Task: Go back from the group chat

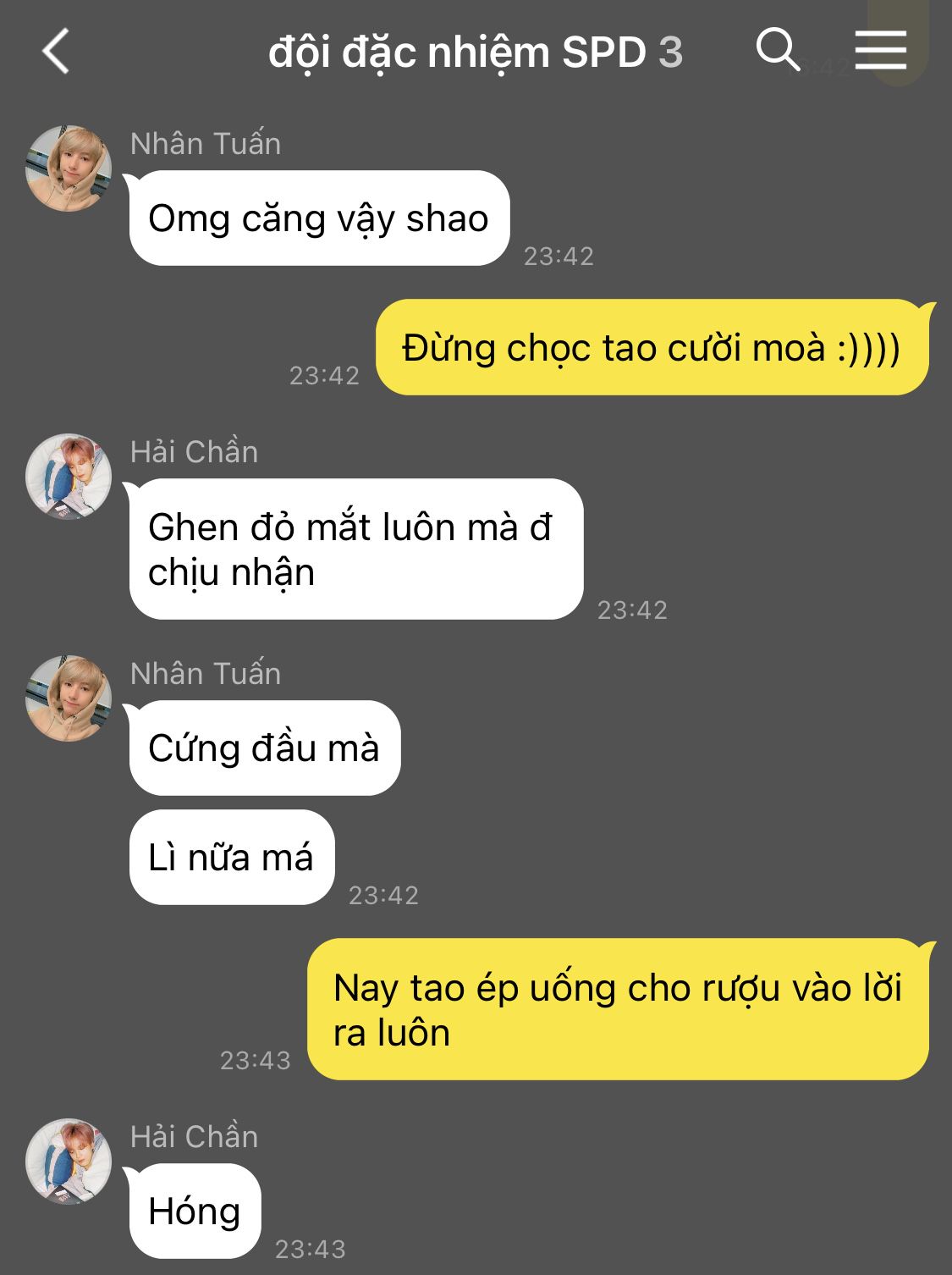Action: [x=56, y=52]
